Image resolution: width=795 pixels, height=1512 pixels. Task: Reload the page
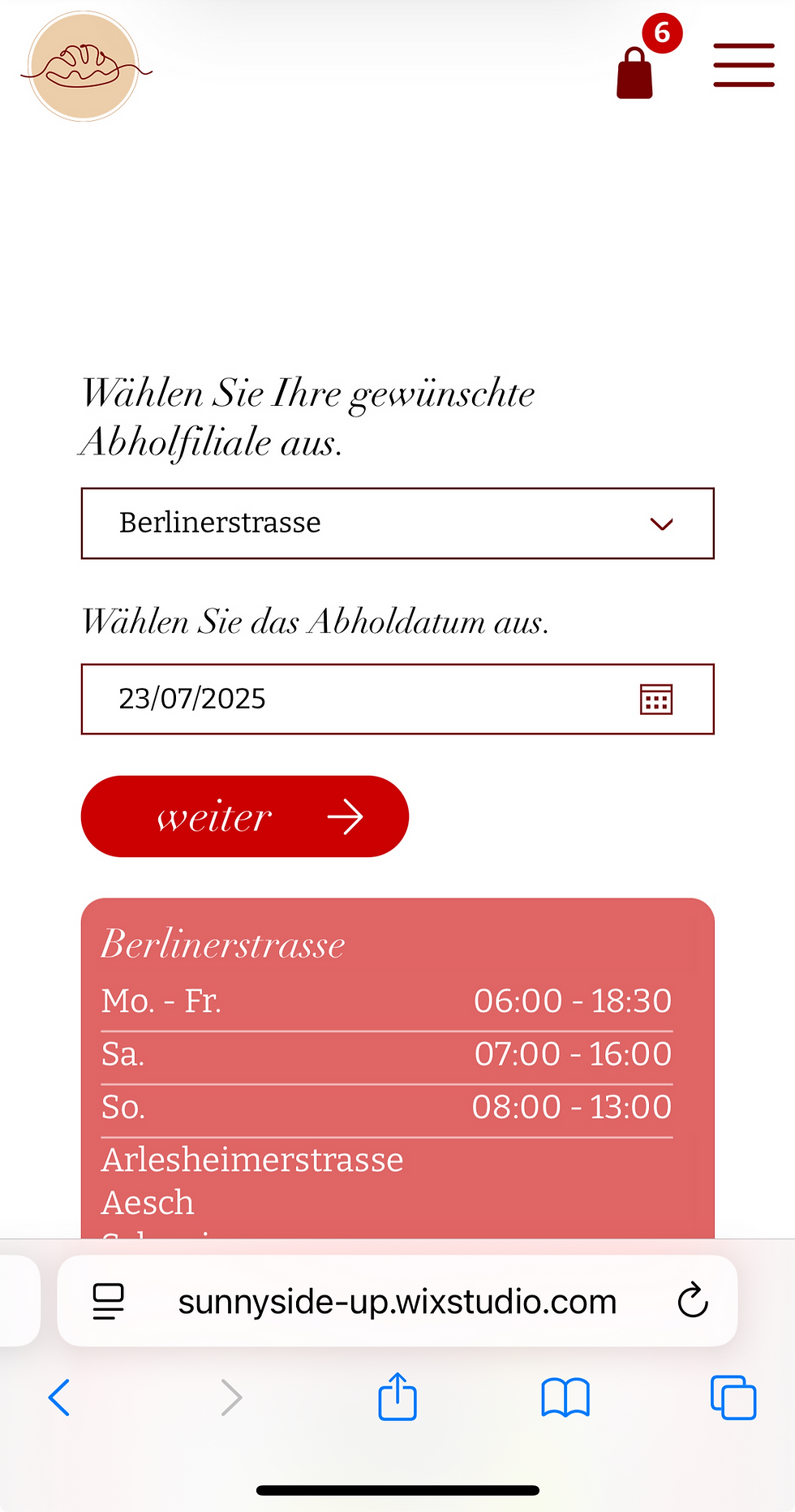point(693,1302)
